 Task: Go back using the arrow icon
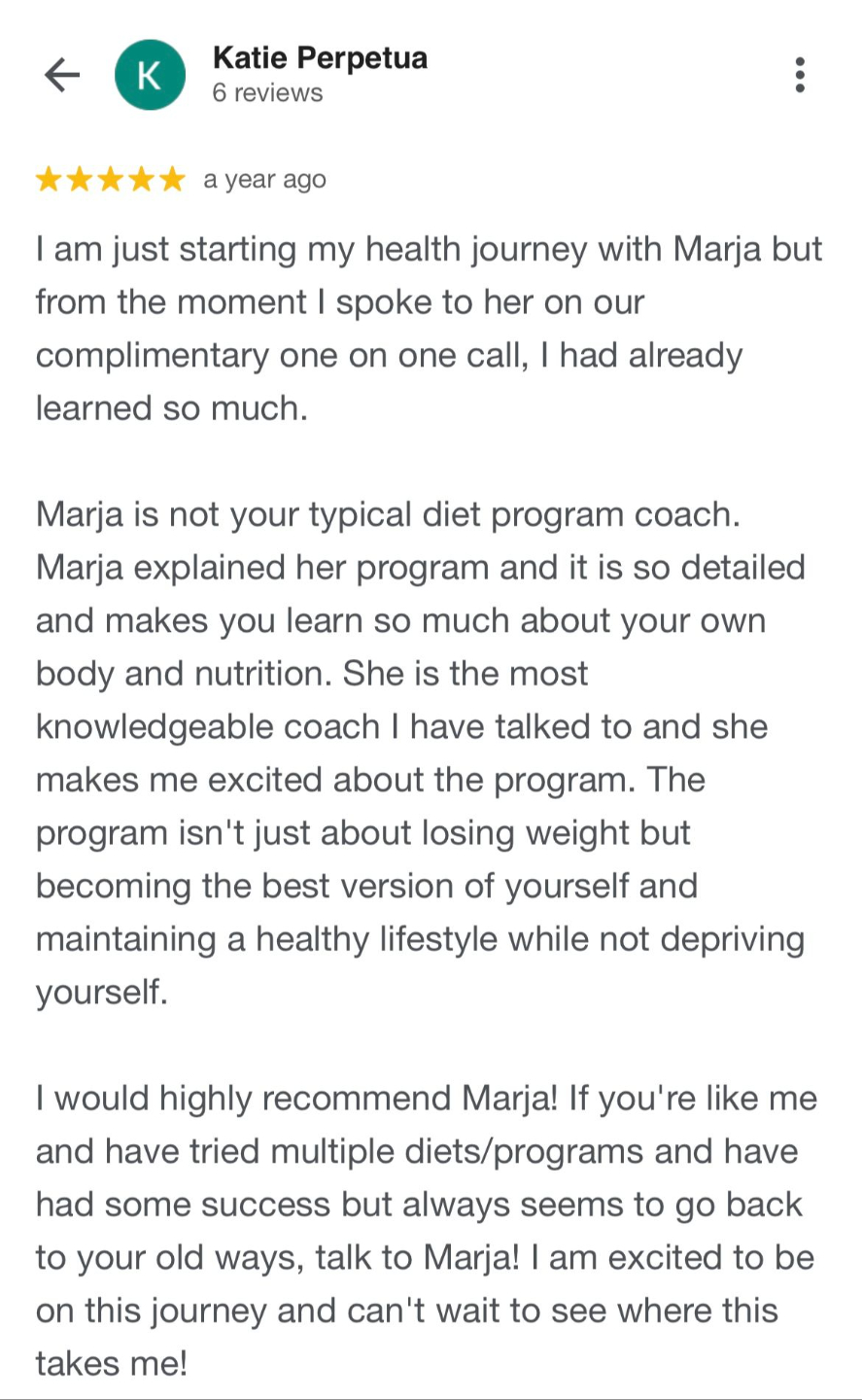click(x=62, y=75)
